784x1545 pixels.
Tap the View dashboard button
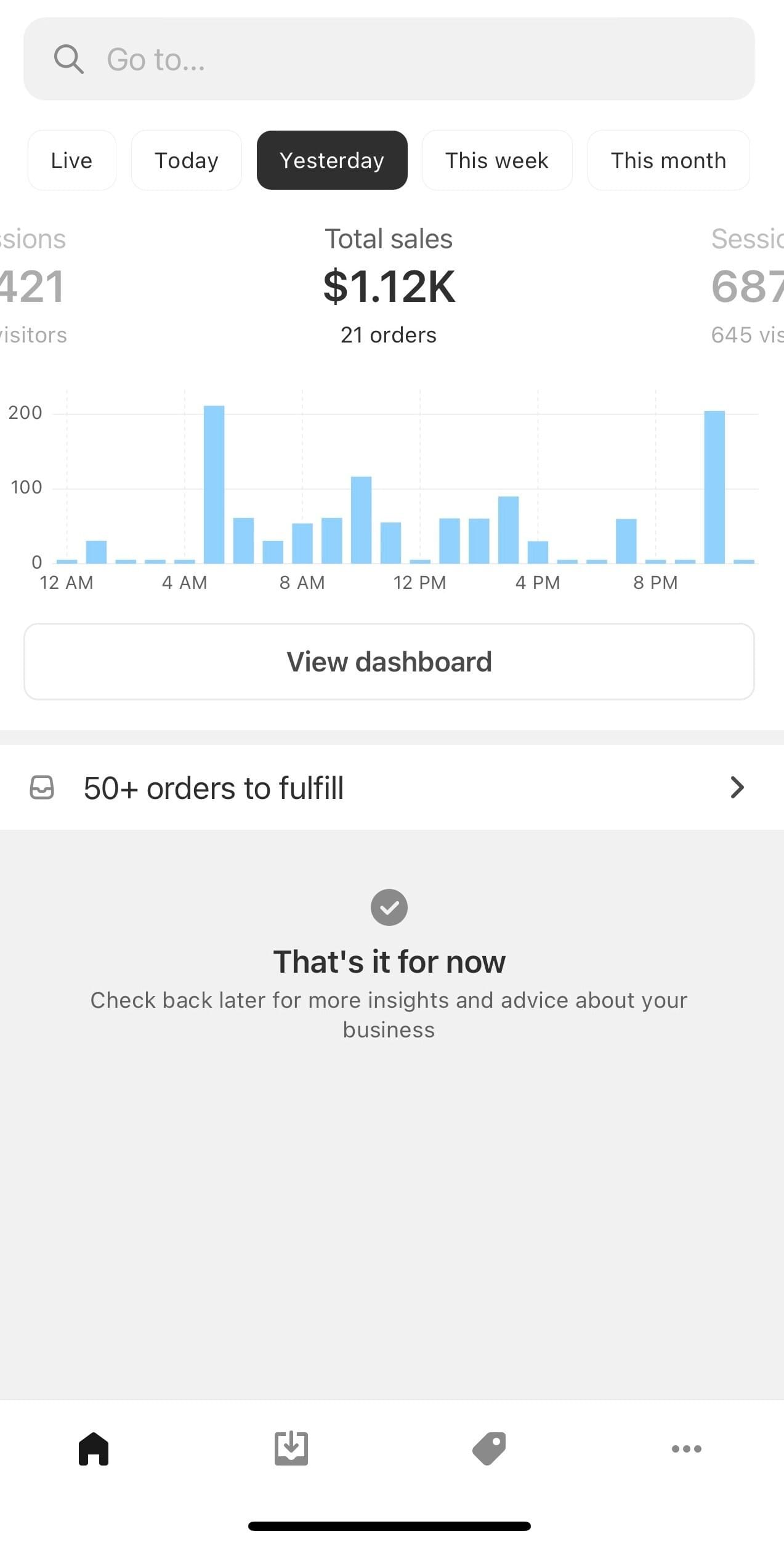pos(389,662)
